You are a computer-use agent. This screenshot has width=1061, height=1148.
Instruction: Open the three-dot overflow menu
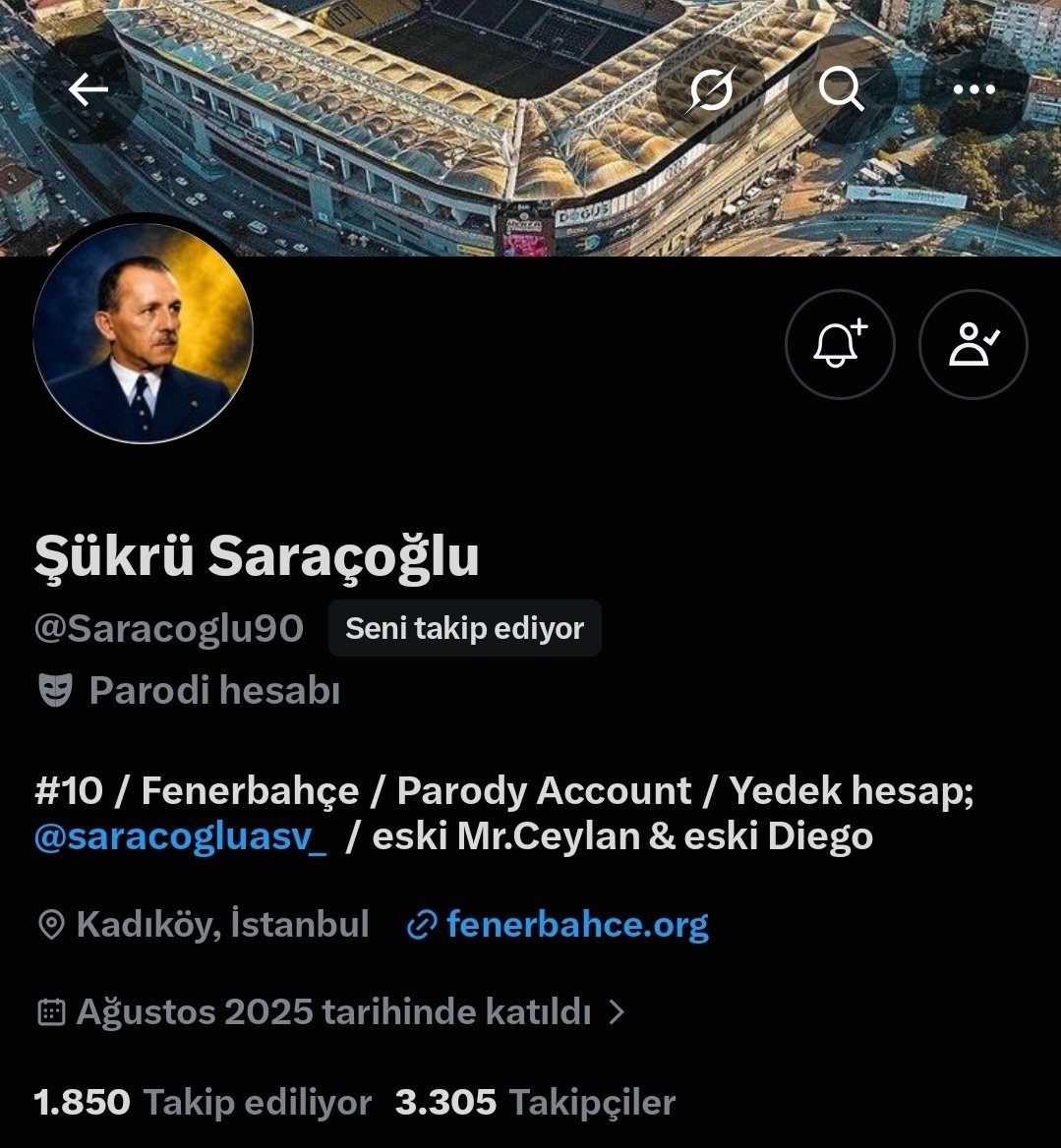point(973,89)
